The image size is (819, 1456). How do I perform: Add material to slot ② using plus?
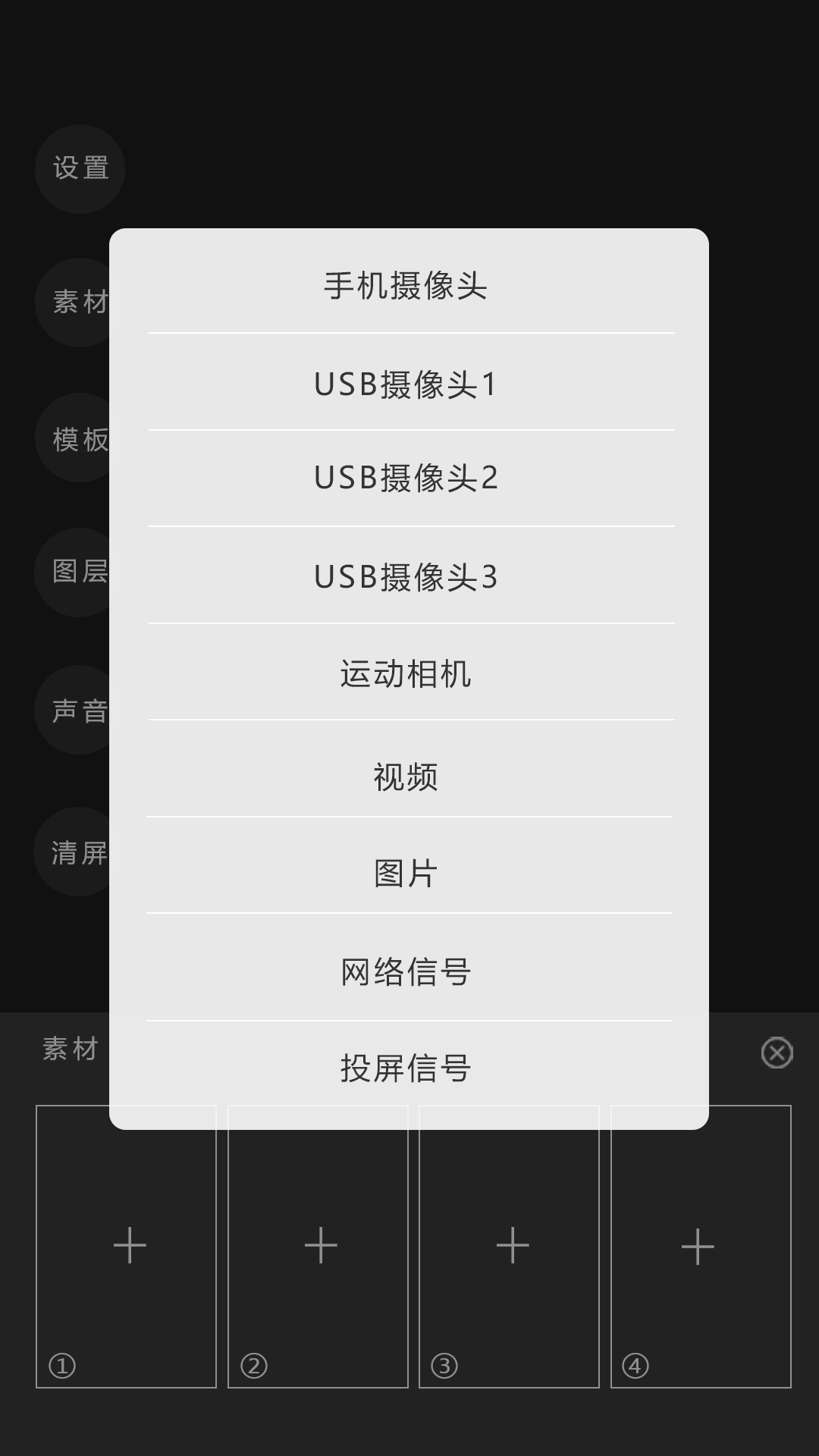click(x=321, y=1244)
